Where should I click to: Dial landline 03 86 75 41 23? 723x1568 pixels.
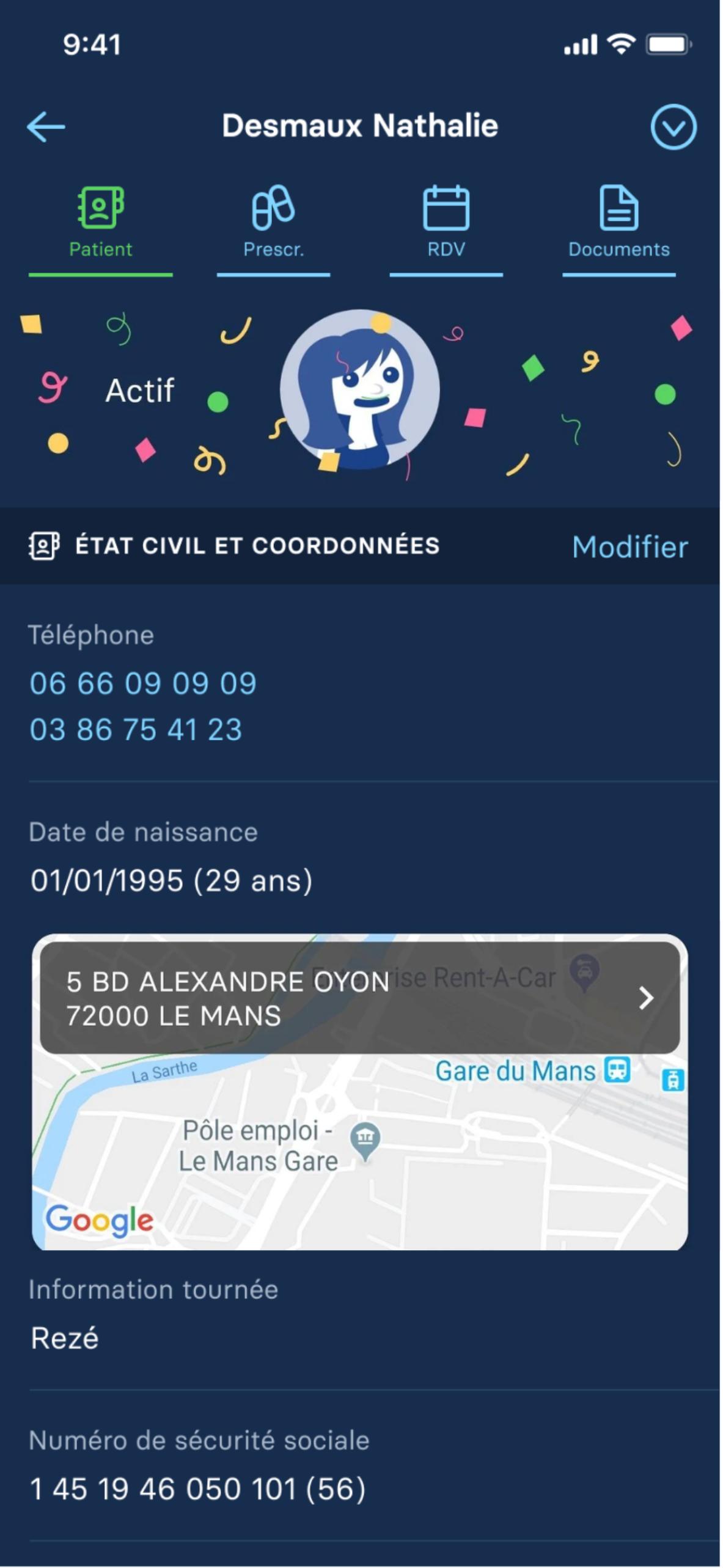pos(136,730)
